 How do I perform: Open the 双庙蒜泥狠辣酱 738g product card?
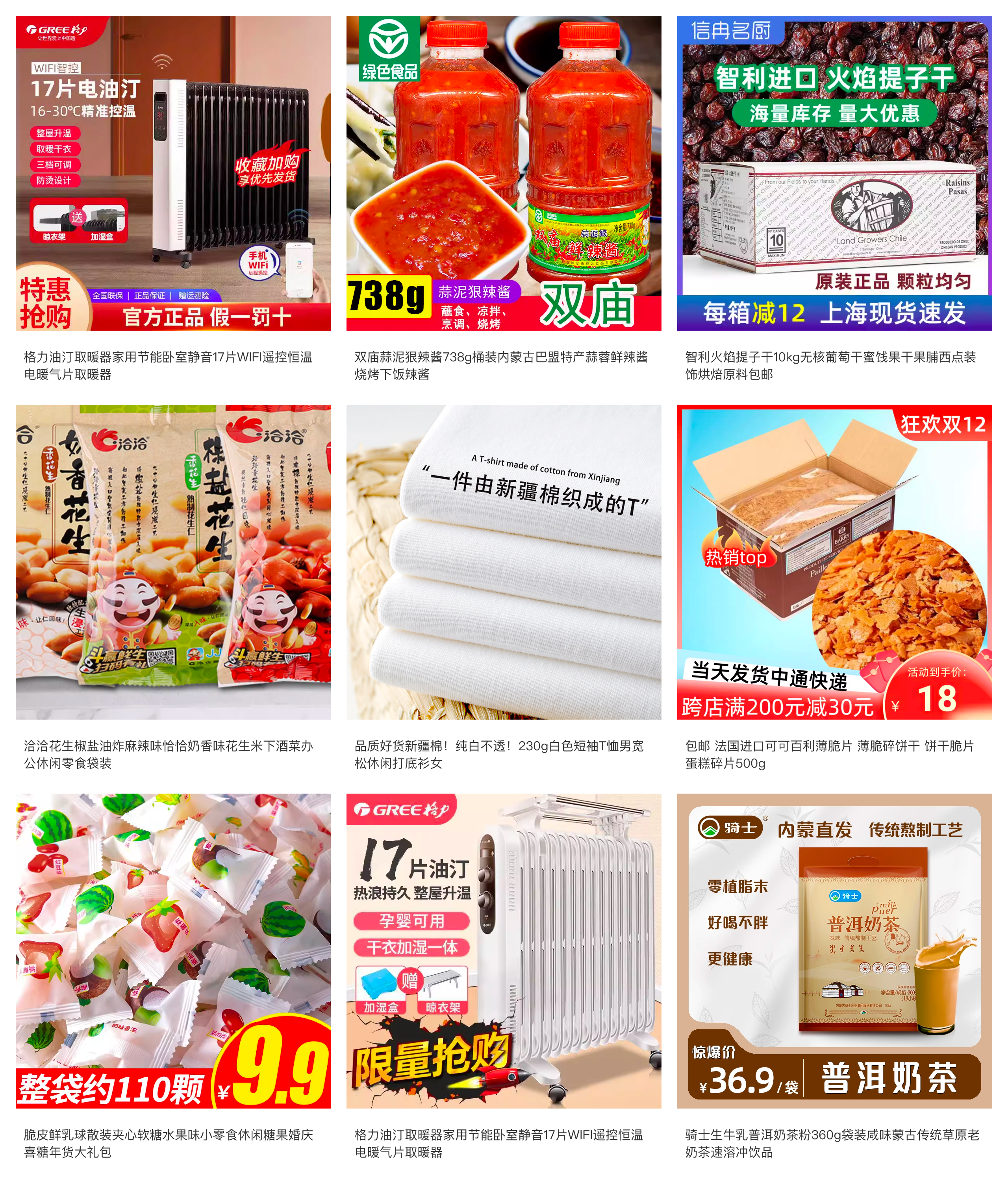coord(504,173)
